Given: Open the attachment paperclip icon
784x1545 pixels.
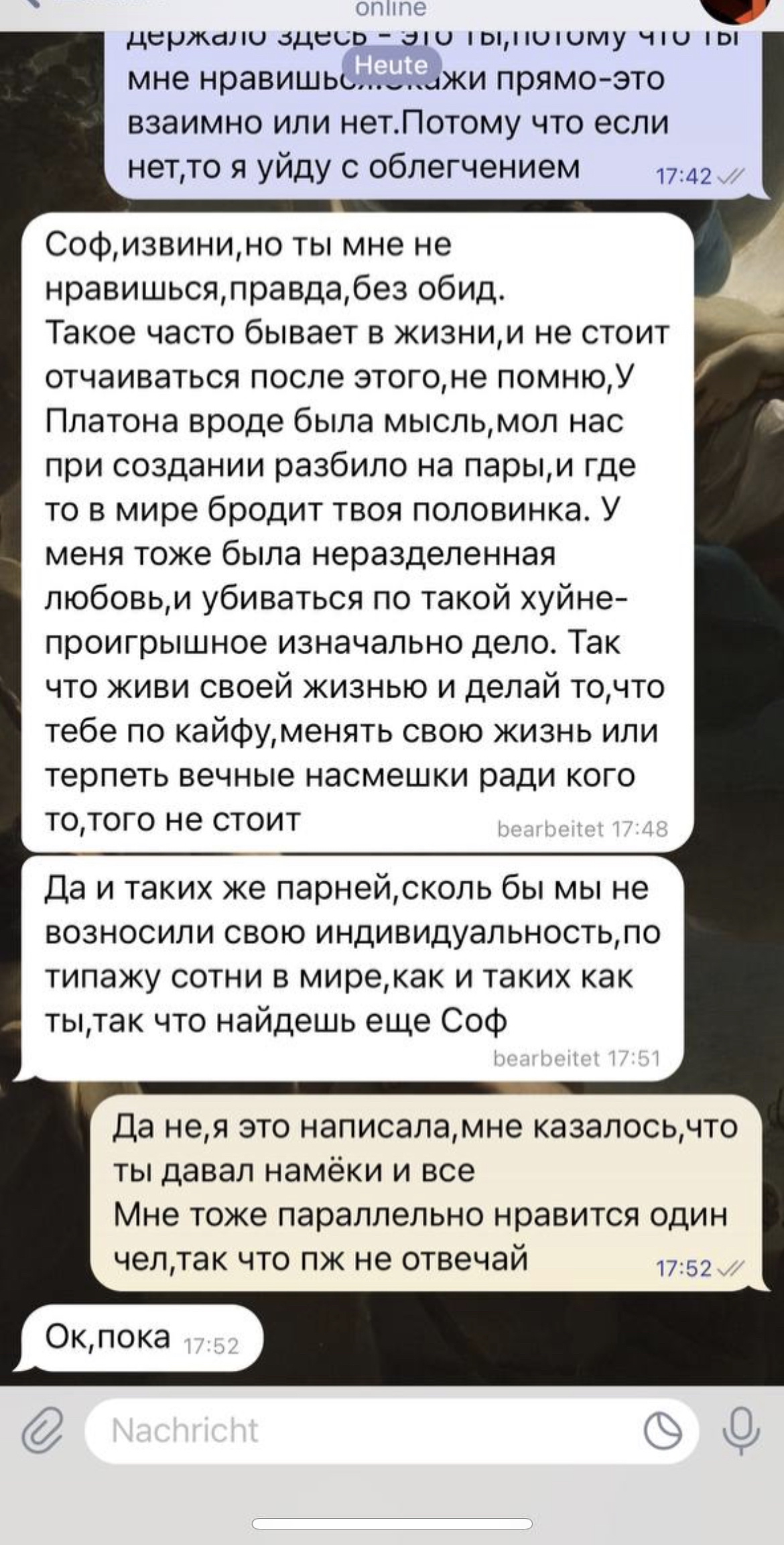Looking at the screenshot, I should click(42, 1430).
